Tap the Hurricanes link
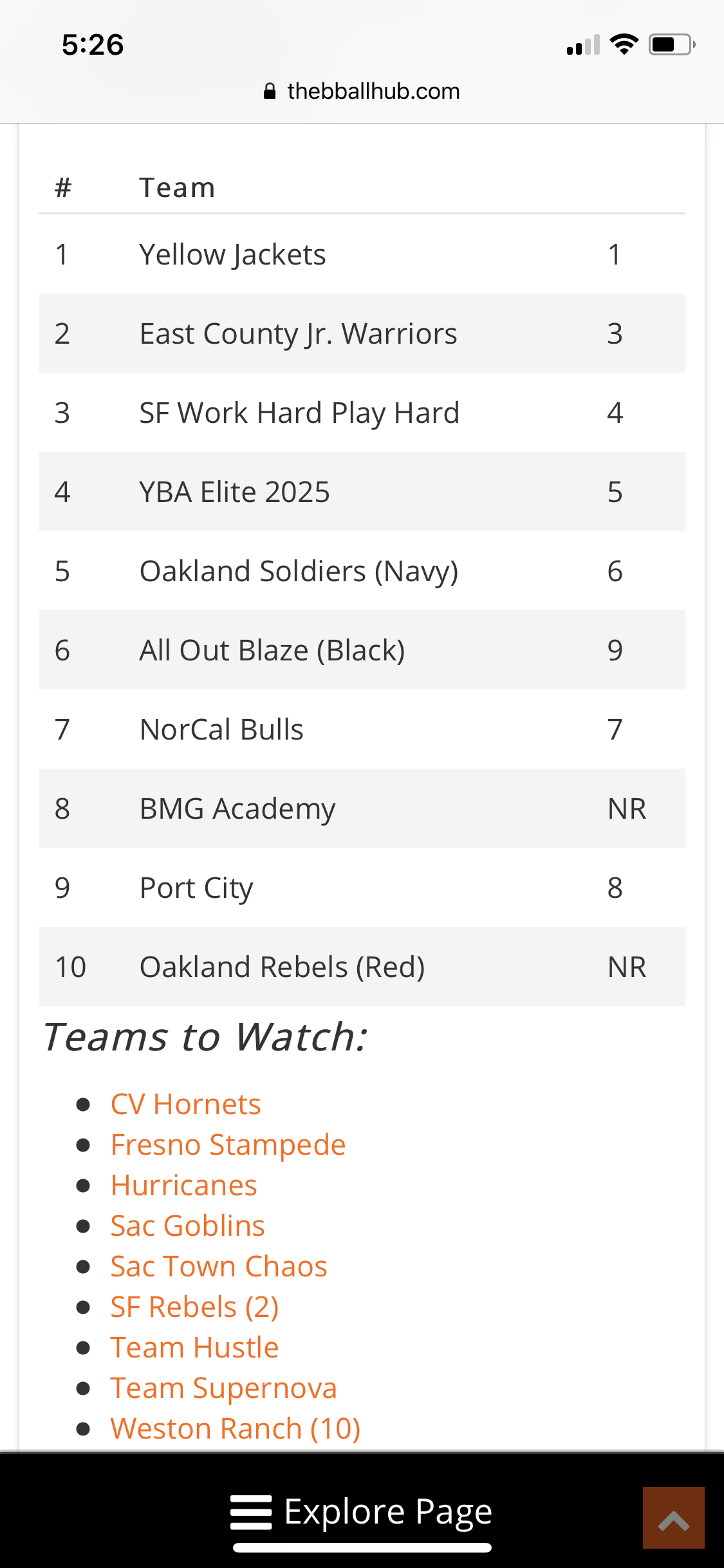 [x=183, y=1186]
